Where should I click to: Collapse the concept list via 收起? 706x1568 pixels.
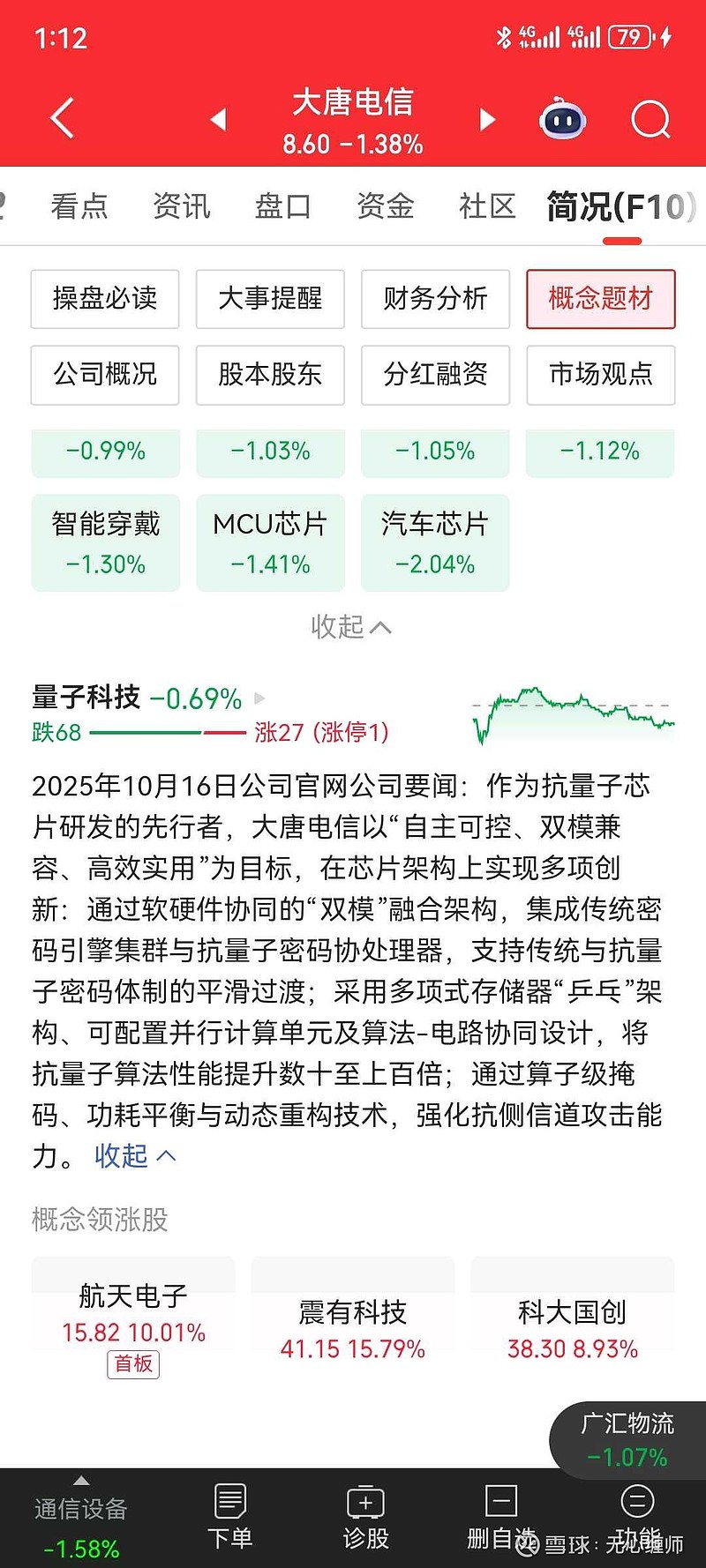(x=352, y=626)
